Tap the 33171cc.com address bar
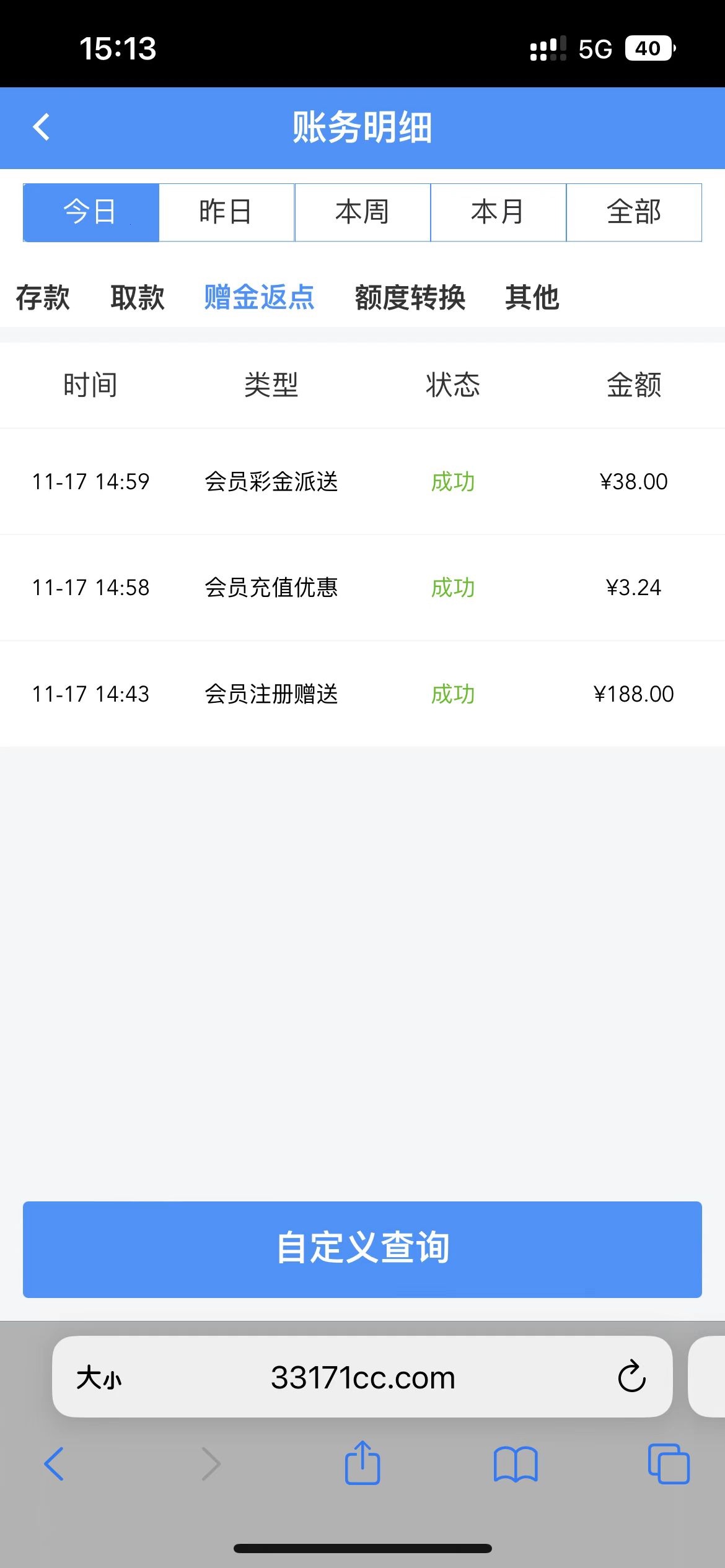This screenshot has height=1568, width=725. [362, 1378]
